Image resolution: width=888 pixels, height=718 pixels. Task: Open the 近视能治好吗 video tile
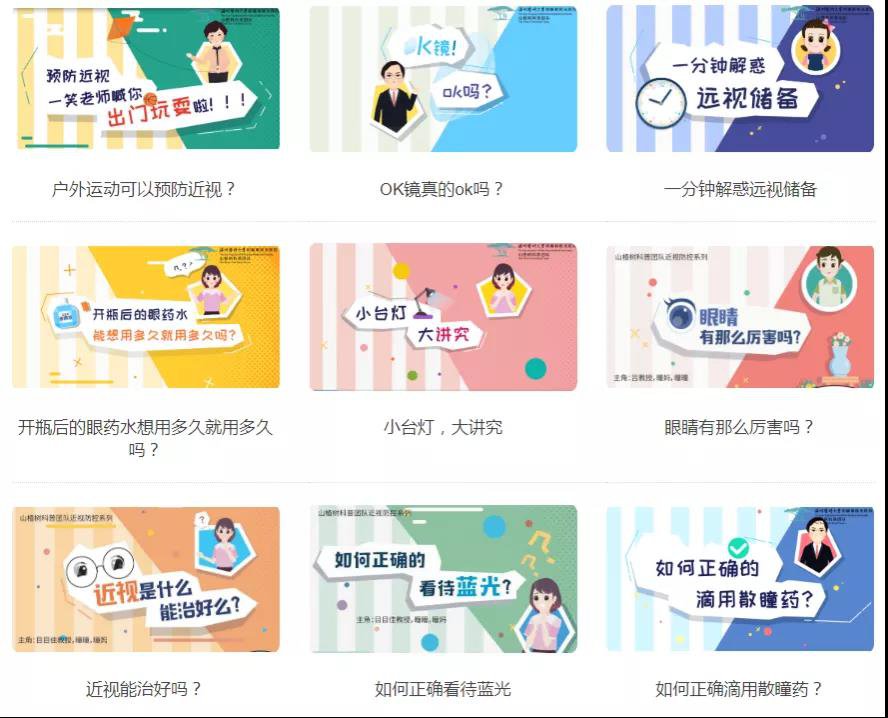click(146, 579)
